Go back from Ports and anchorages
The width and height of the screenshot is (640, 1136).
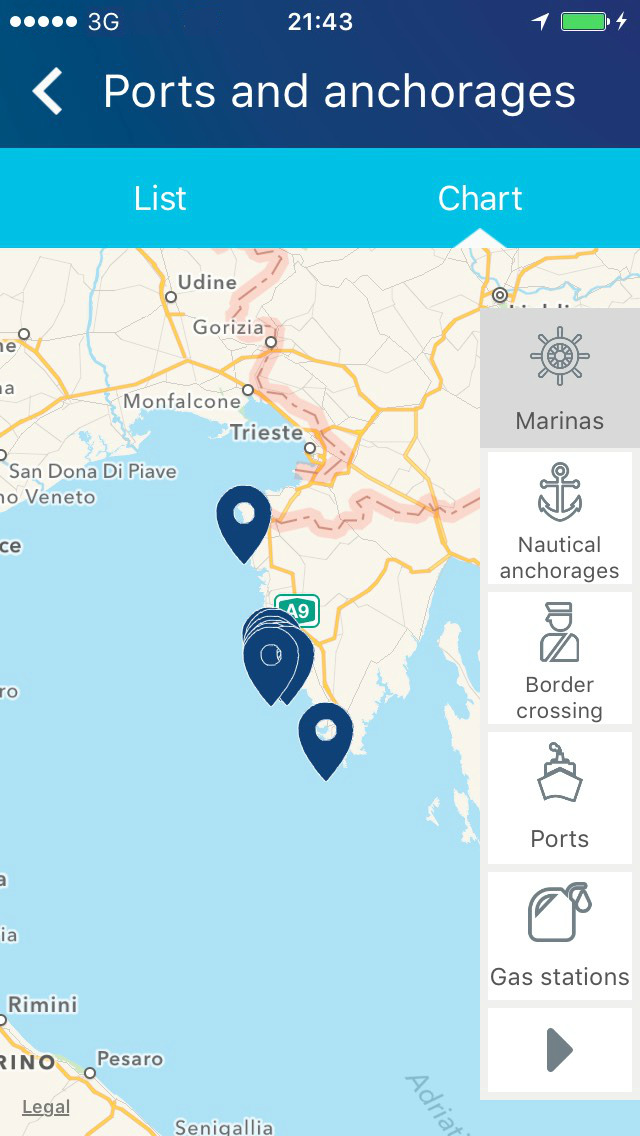click(x=47, y=92)
